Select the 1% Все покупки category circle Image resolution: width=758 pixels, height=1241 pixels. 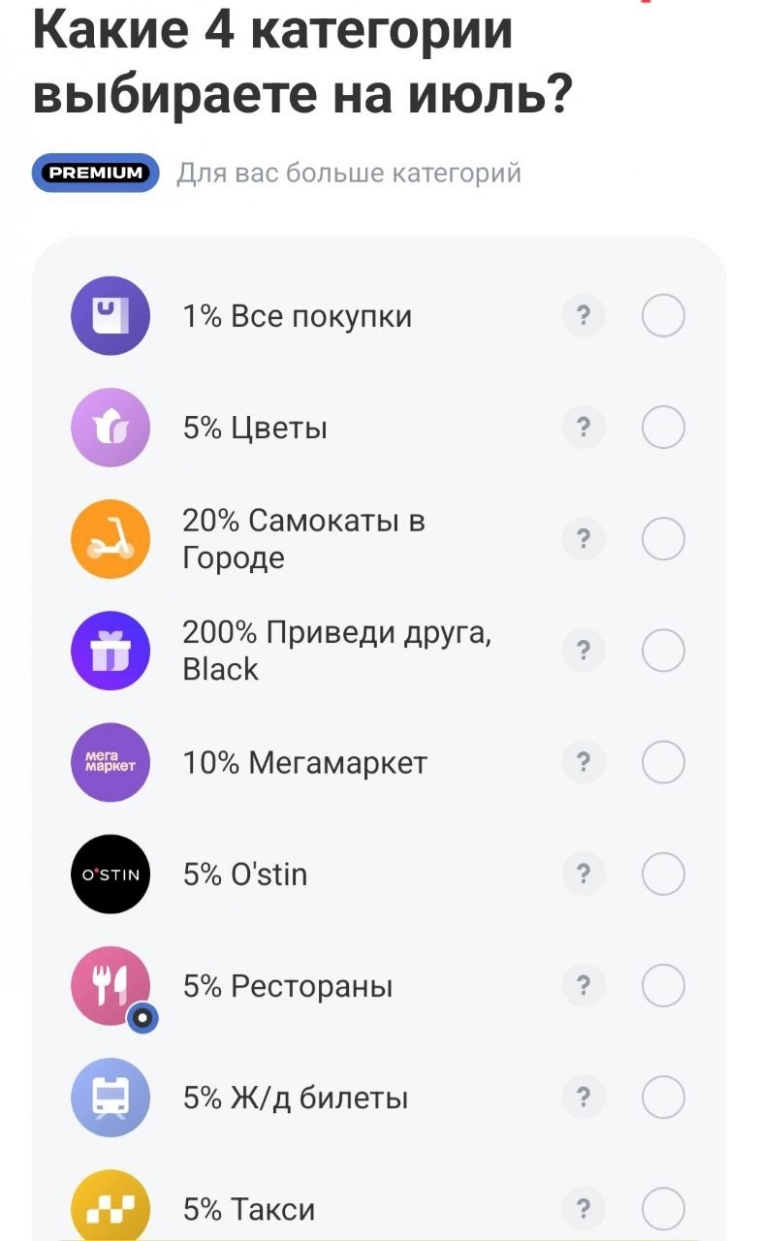[664, 315]
